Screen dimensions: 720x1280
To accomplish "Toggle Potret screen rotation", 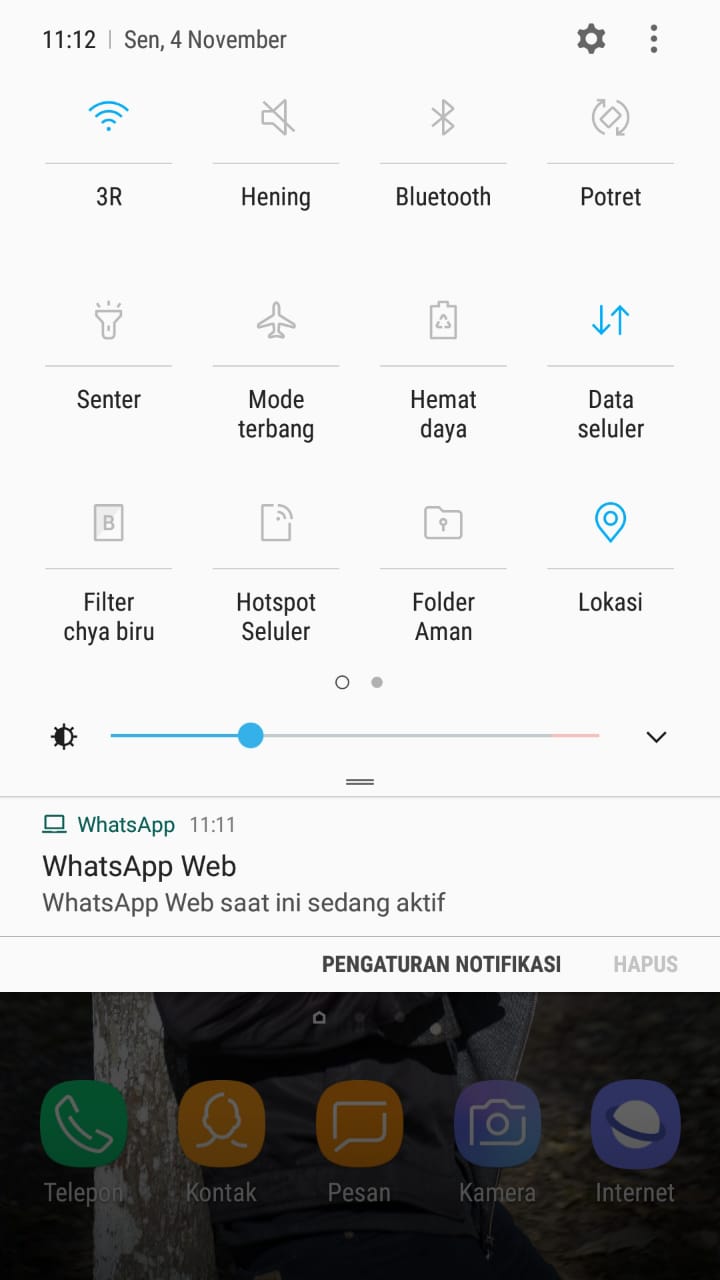I will click(x=610, y=119).
